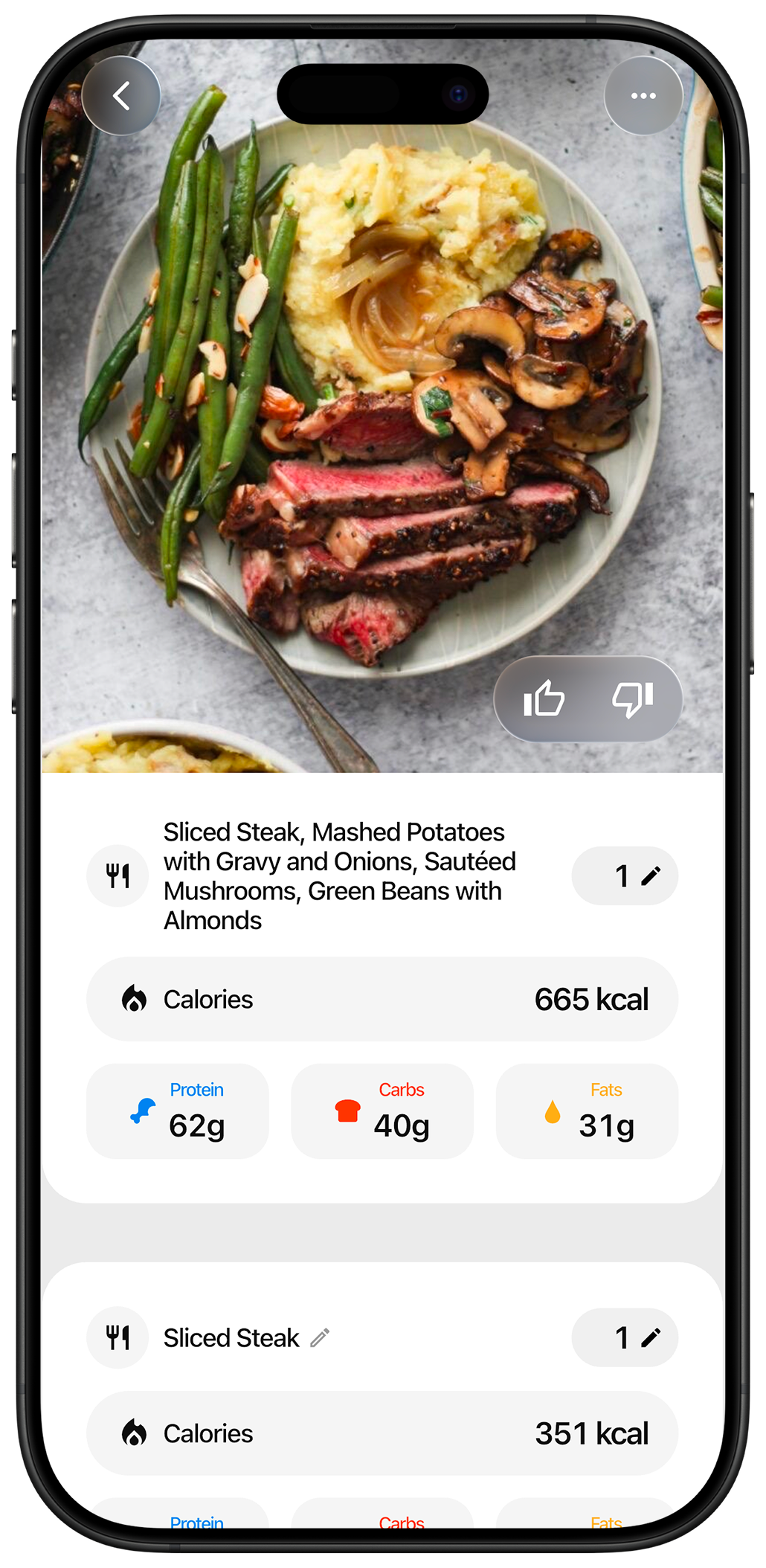Give the meal analysis a thumbs up
Image resolution: width=766 pixels, height=1568 pixels.
coord(544,699)
